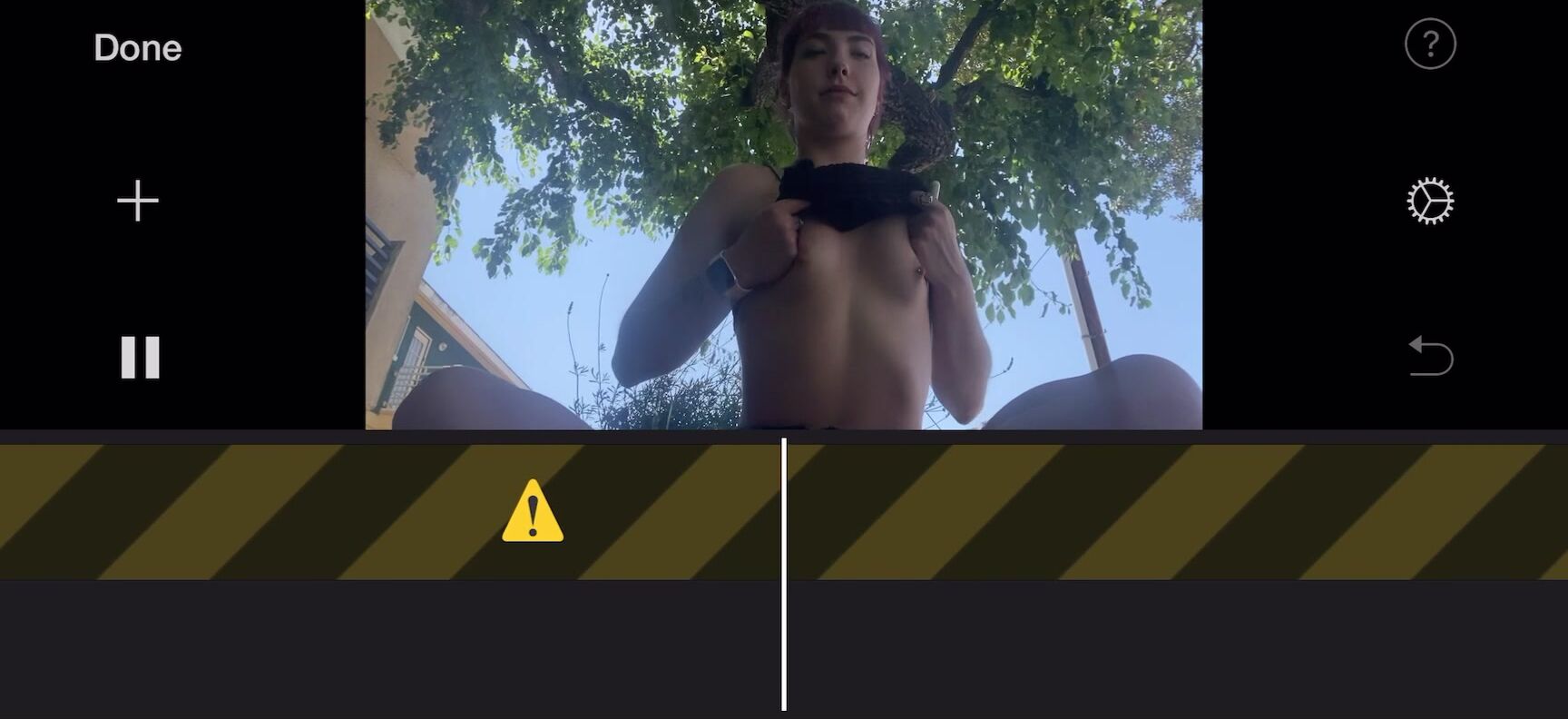Select the clip with warning icon
This screenshot has width=1568, height=719.
click(533, 511)
